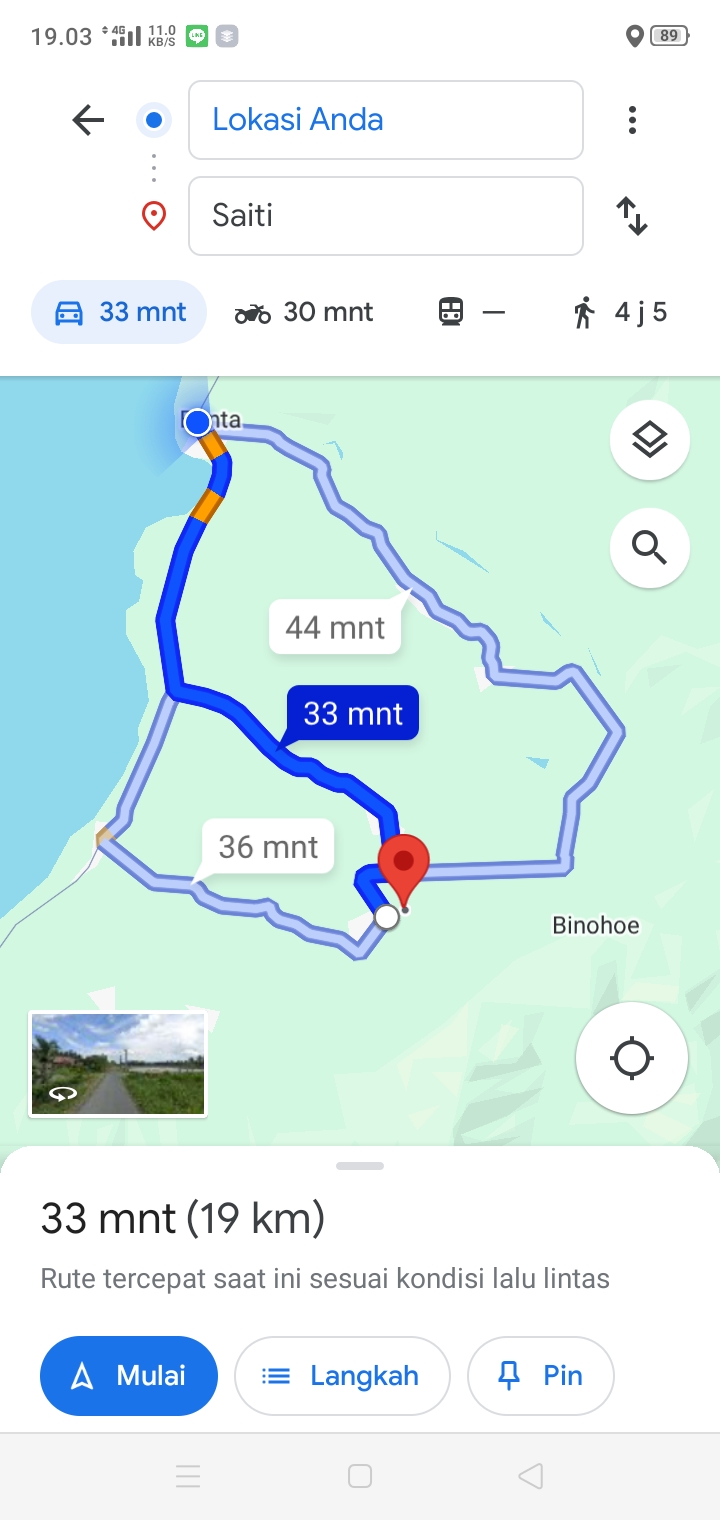Pin this route

pyautogui.click(x=541, y=1376)
